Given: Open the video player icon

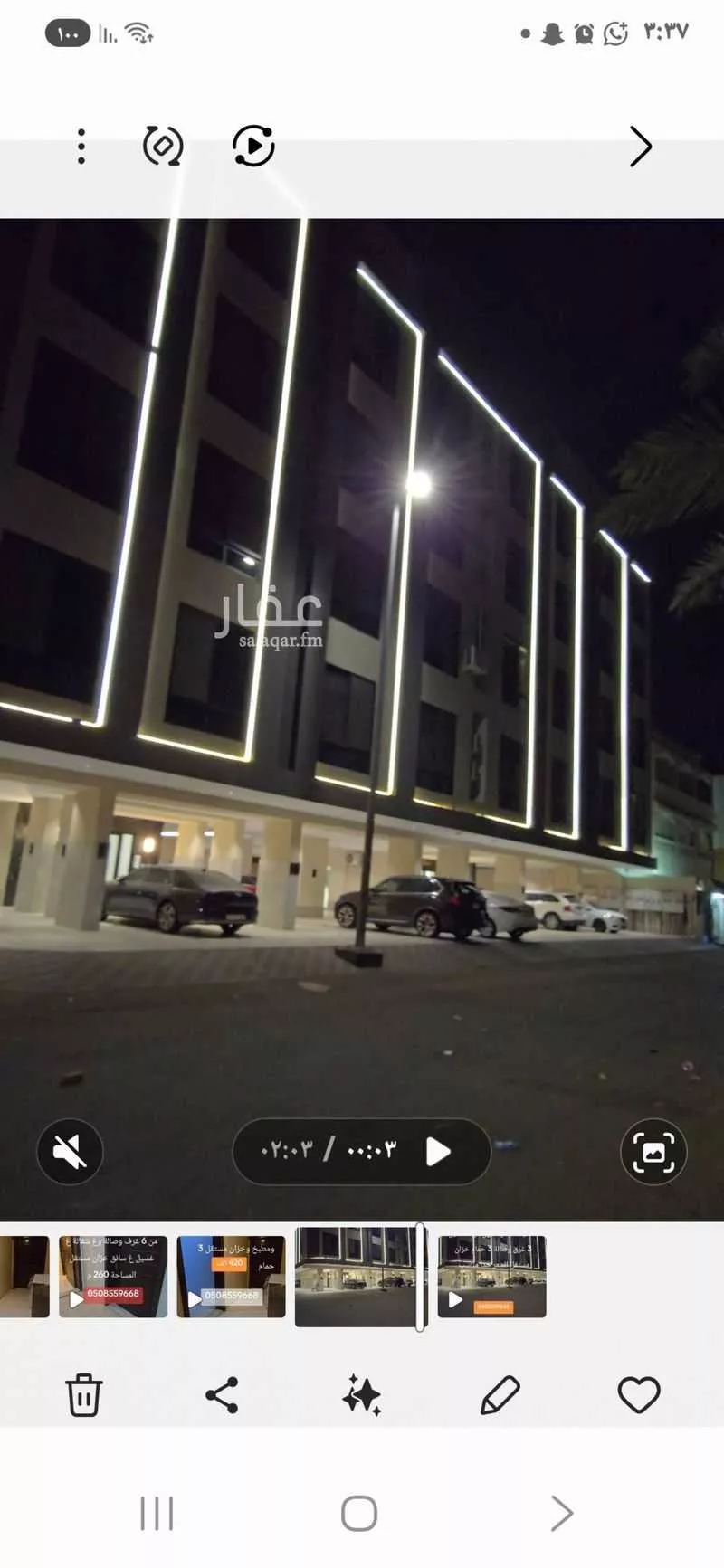Looking at the screenshot, I should (x=253, y=146).
